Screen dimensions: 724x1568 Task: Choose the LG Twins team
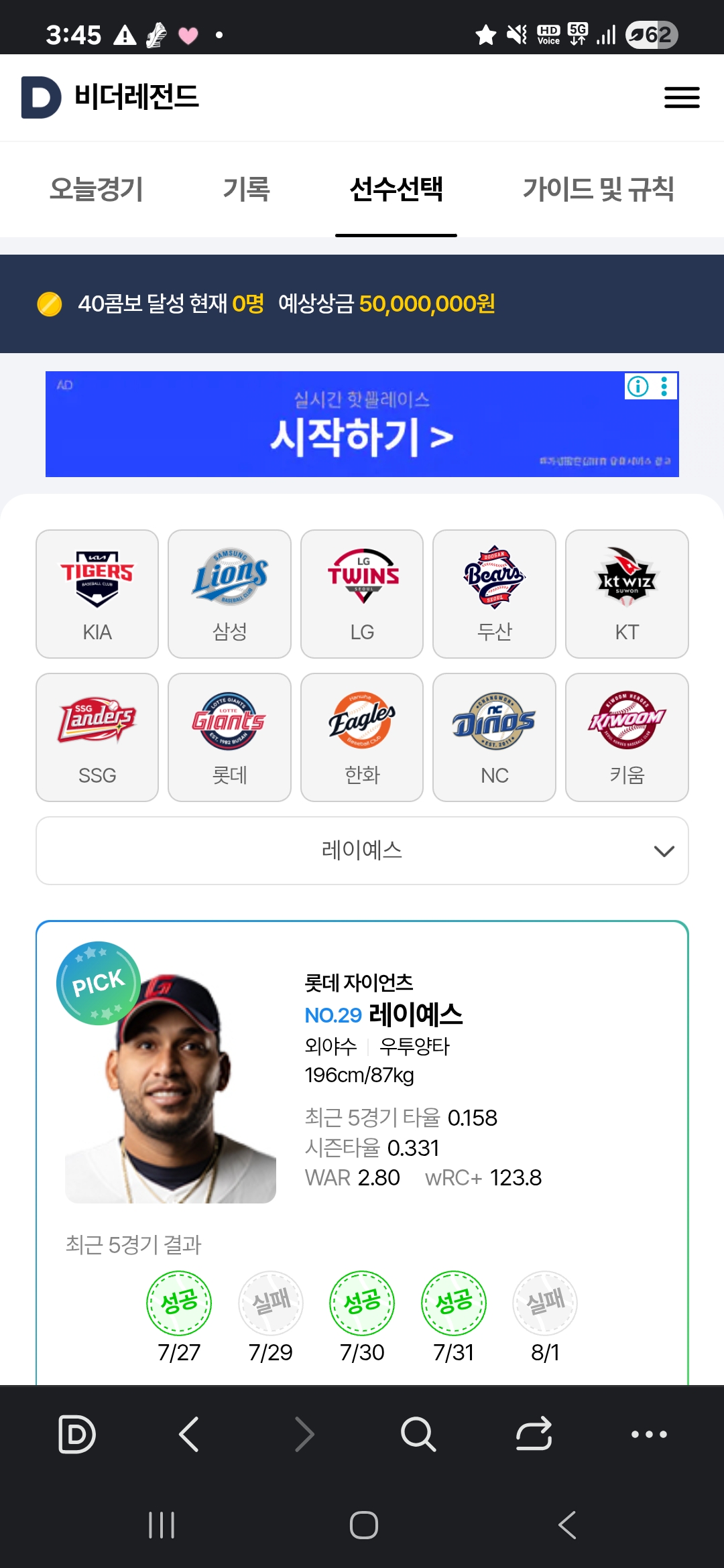click(362, 594)
